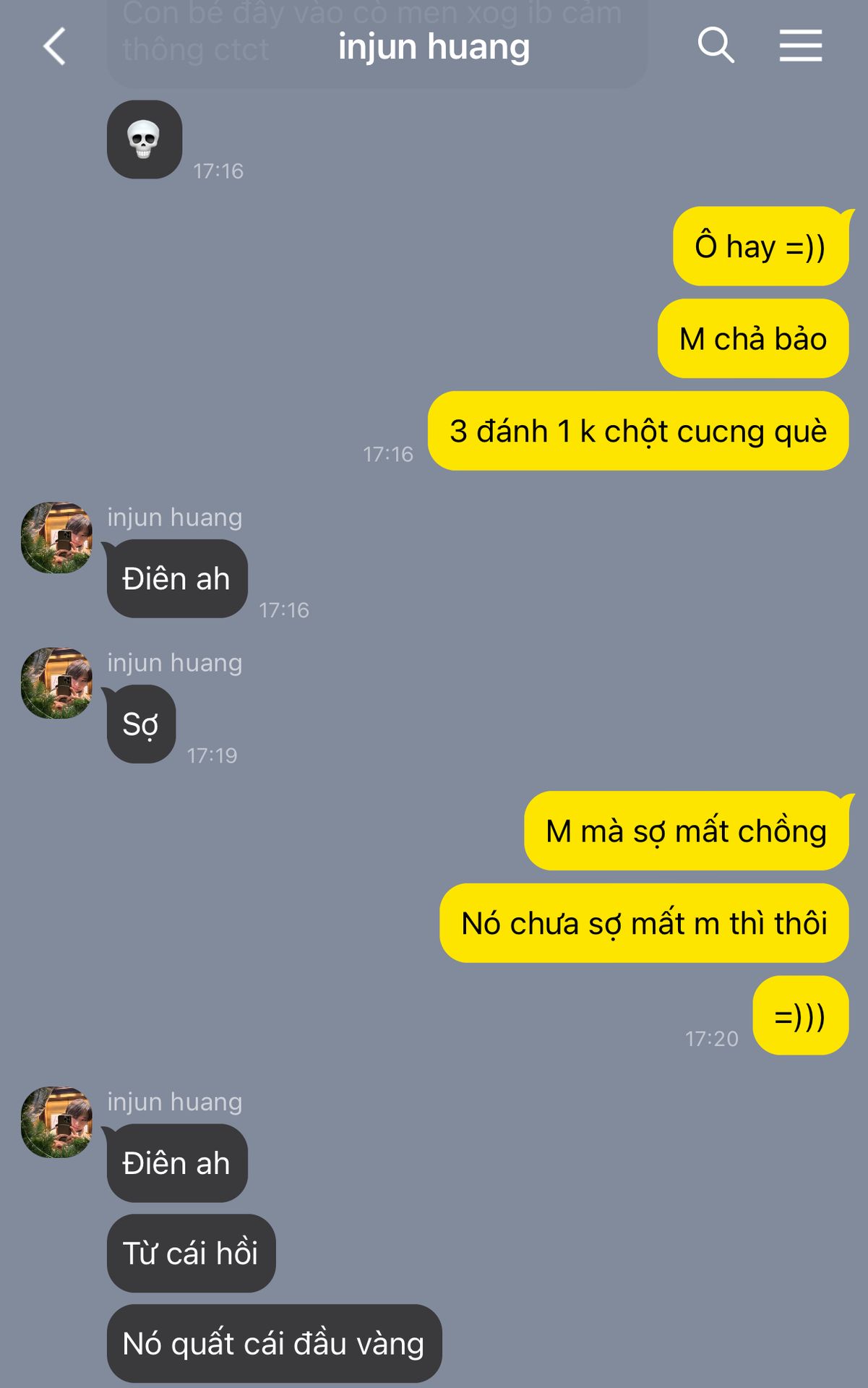Image resolution: width=868 pixels, height=1388 pixels.
Task: Open the chat menu
Action: [x=800, y=46]
